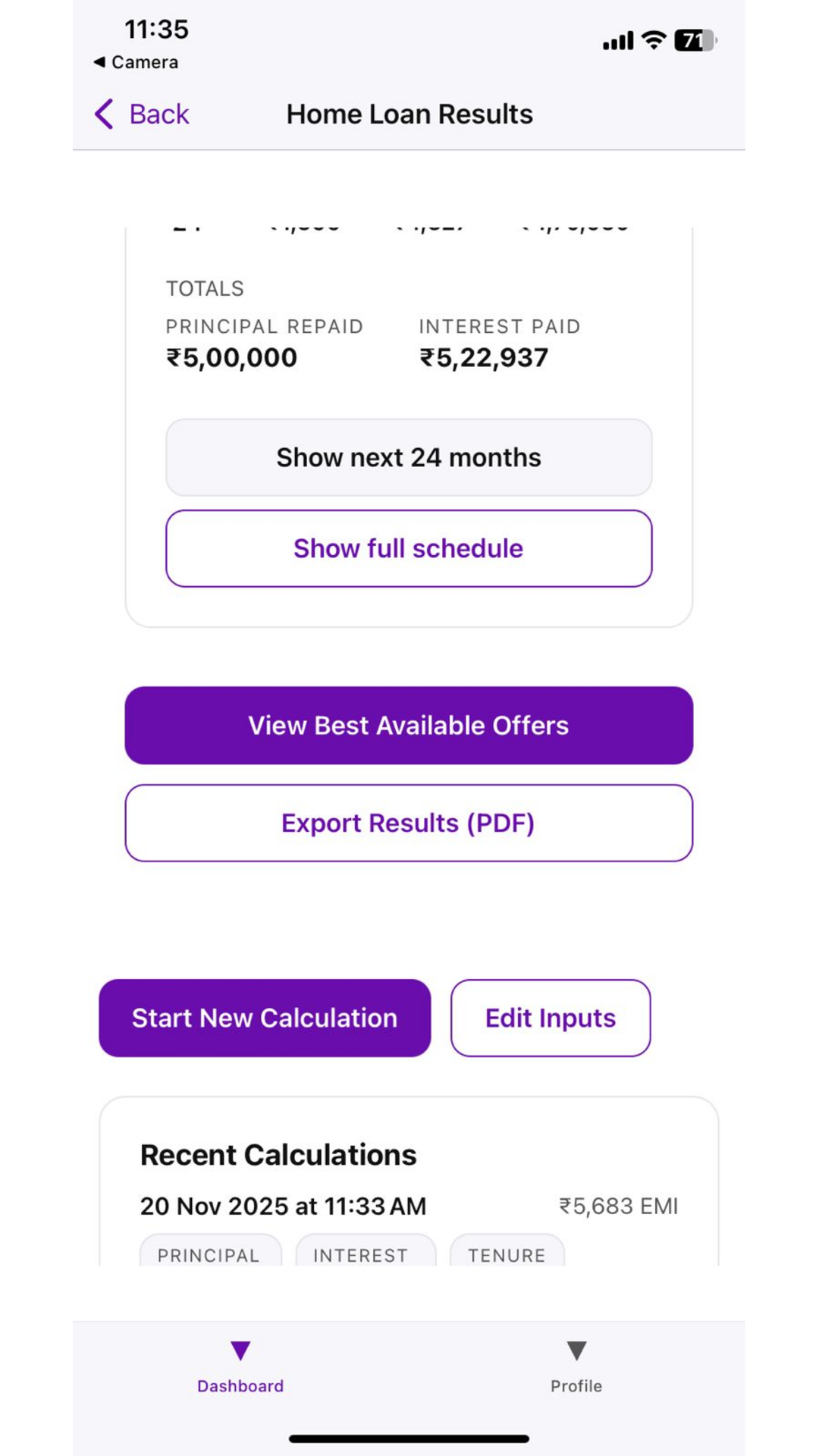Tap the back chevron icon
The height and width of the screenshot is (1456, 819).
point(105,114)
